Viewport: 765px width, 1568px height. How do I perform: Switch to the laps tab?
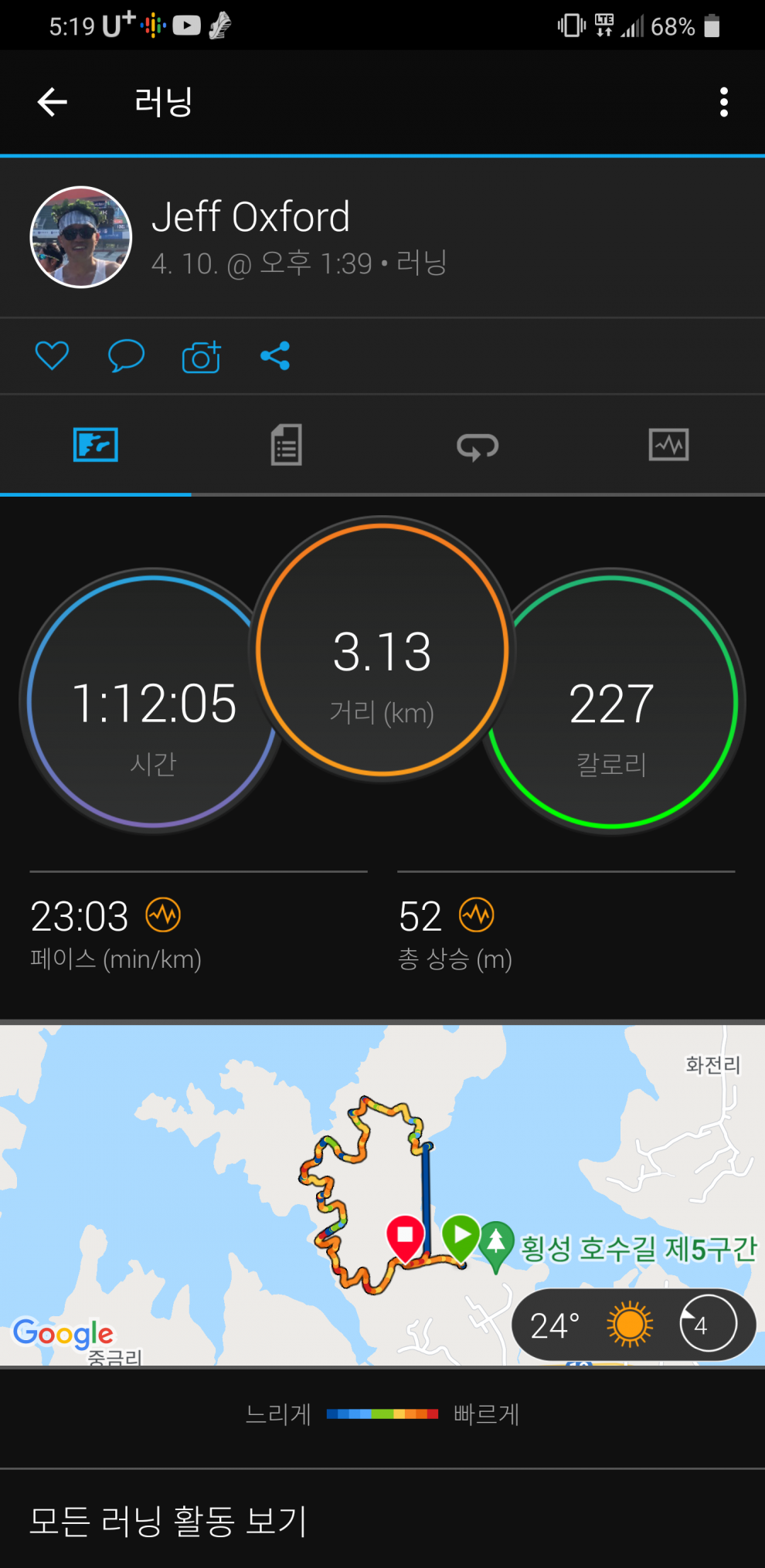[x=478, y=446]
